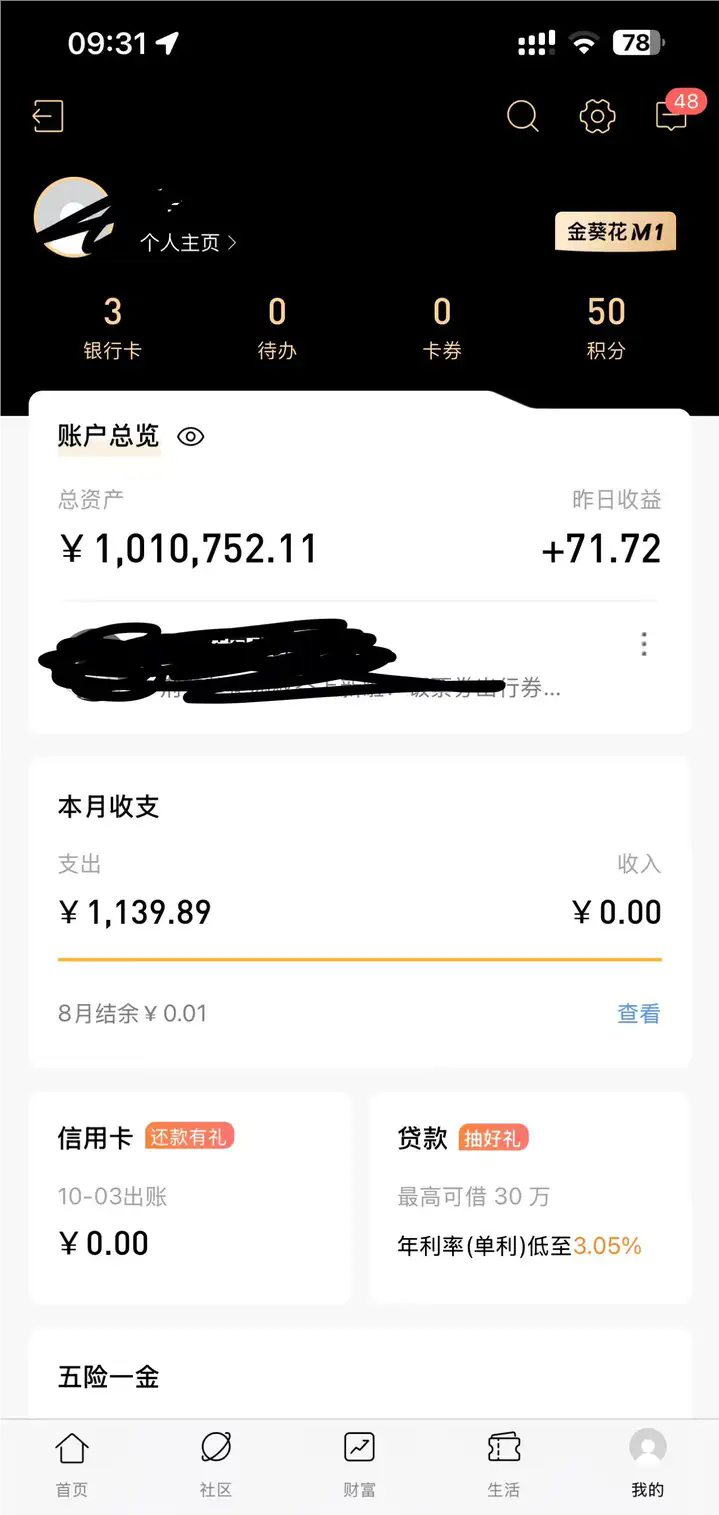
Task: Switch to the 首页 home tab
Action: click(72, 1464)
